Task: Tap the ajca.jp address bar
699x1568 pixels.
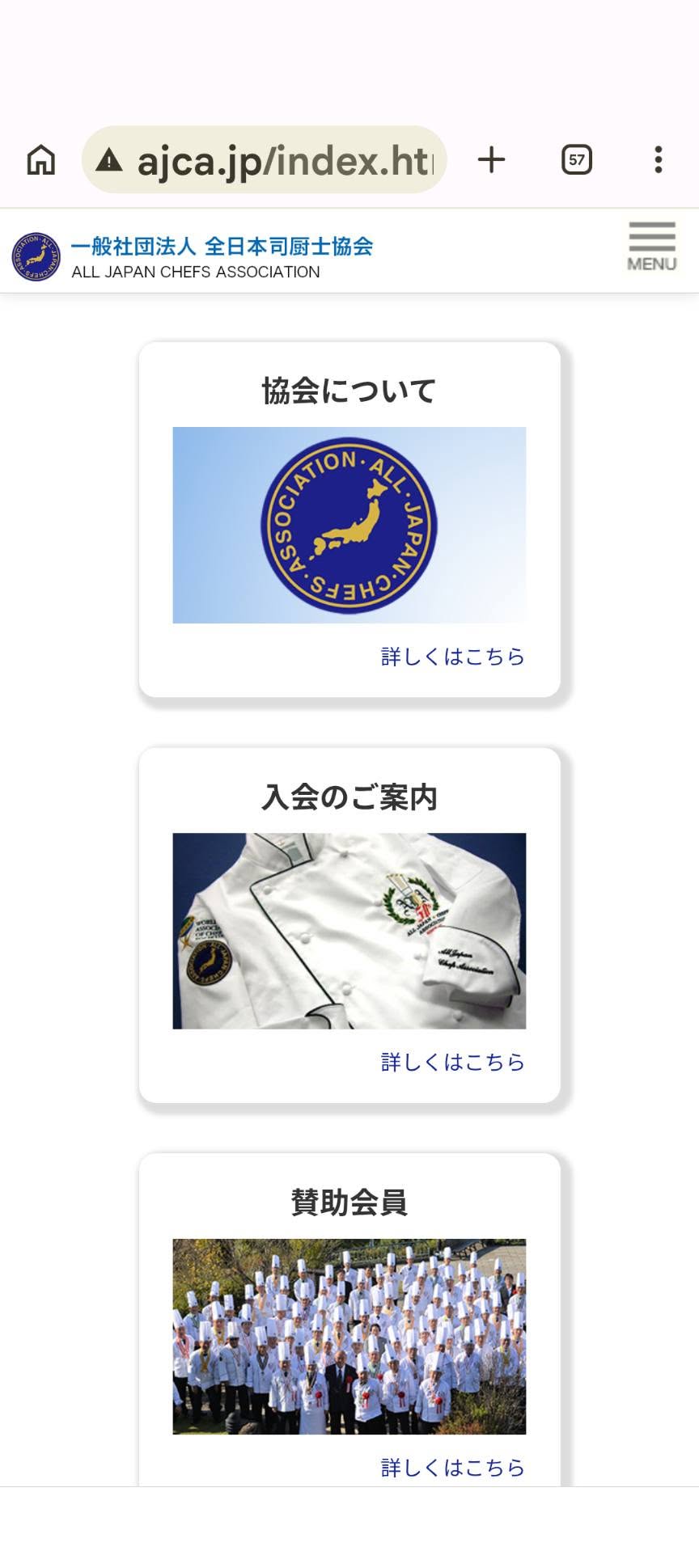Action: (264, 159)
